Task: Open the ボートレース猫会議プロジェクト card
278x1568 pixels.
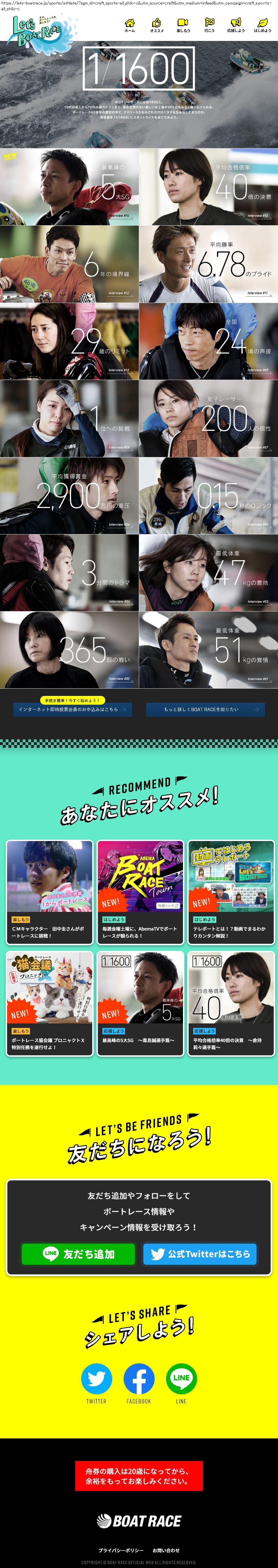Action: (x=49, y=1004)
